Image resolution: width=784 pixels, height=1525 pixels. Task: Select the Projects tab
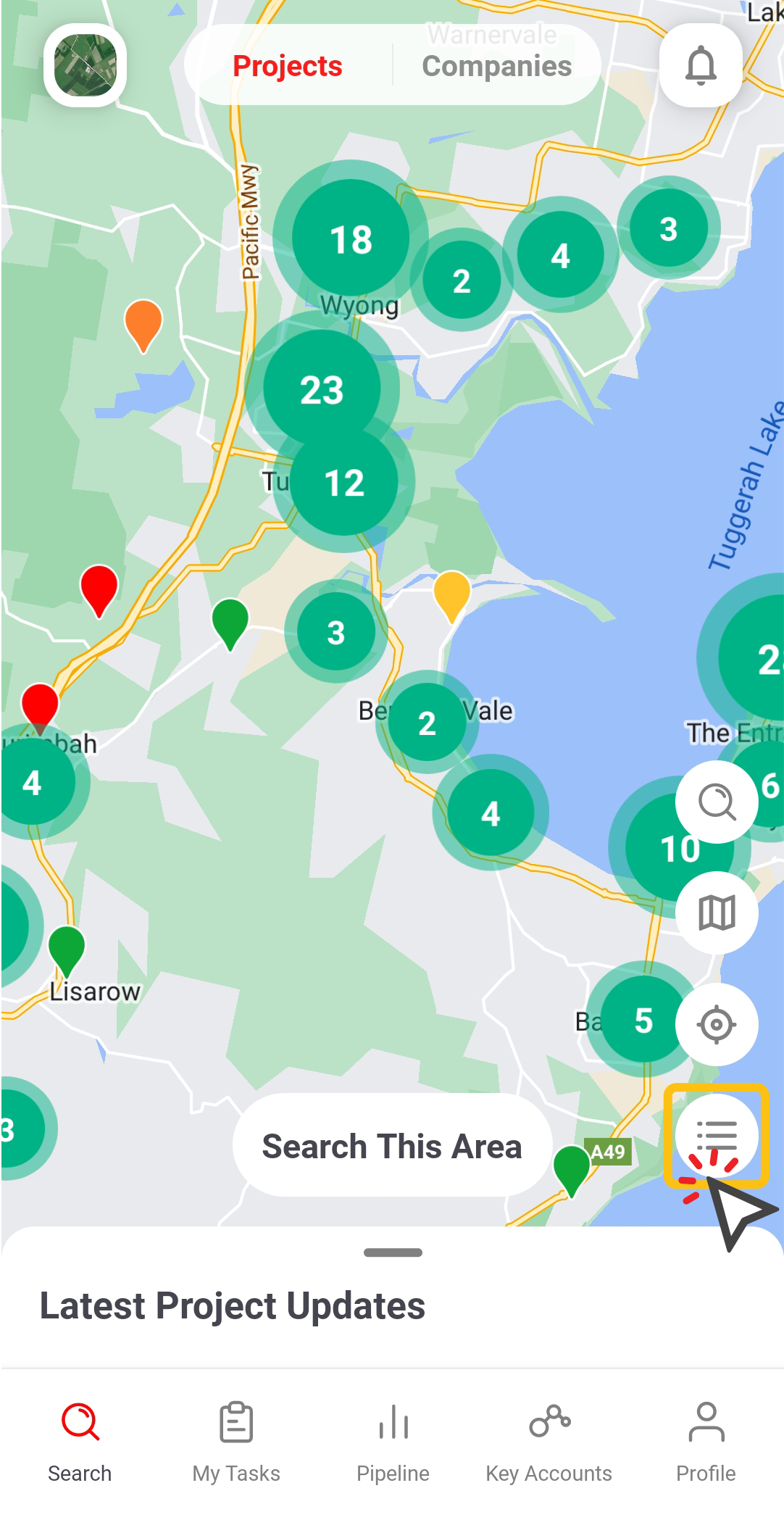click(288, 66)
